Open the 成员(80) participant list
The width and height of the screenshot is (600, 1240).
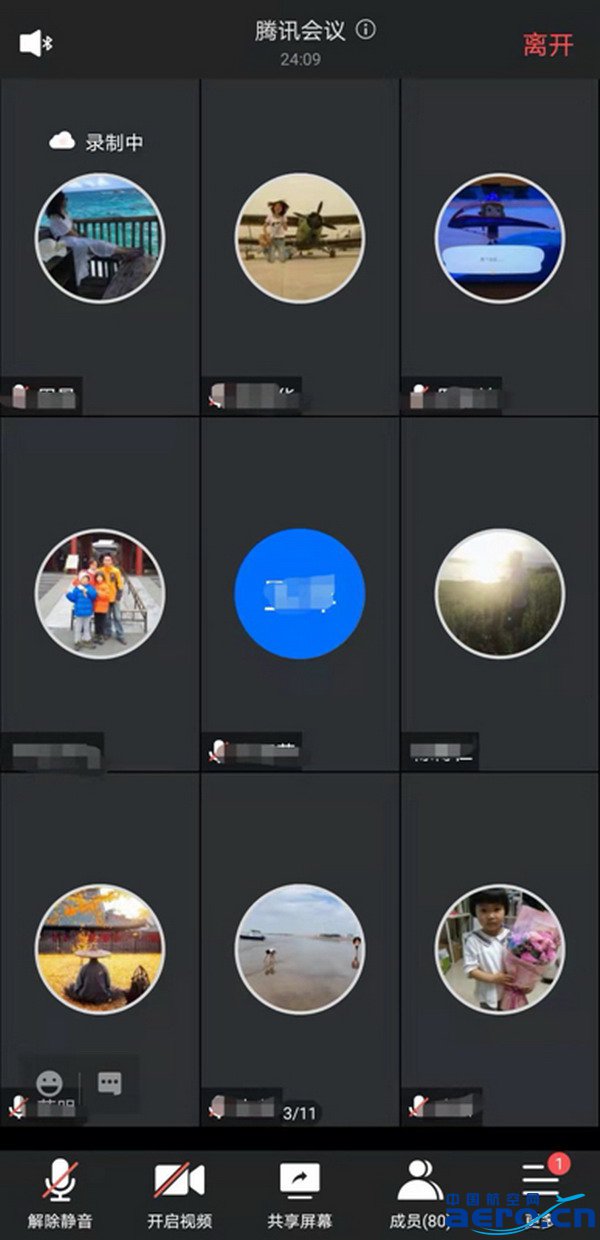[x=420, y=1194]
